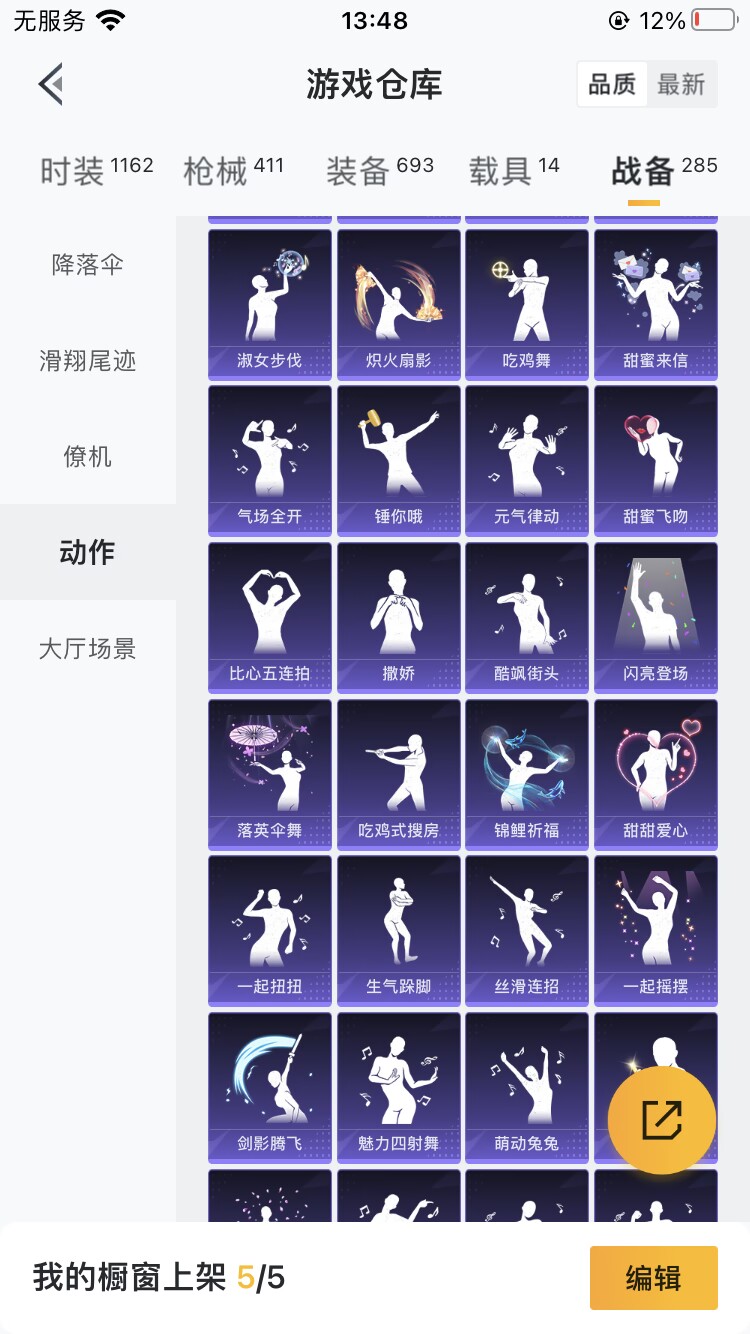This screenshot has width=750, height=1334.
Task: Switch to the 载具 tab
Action: 514,170
